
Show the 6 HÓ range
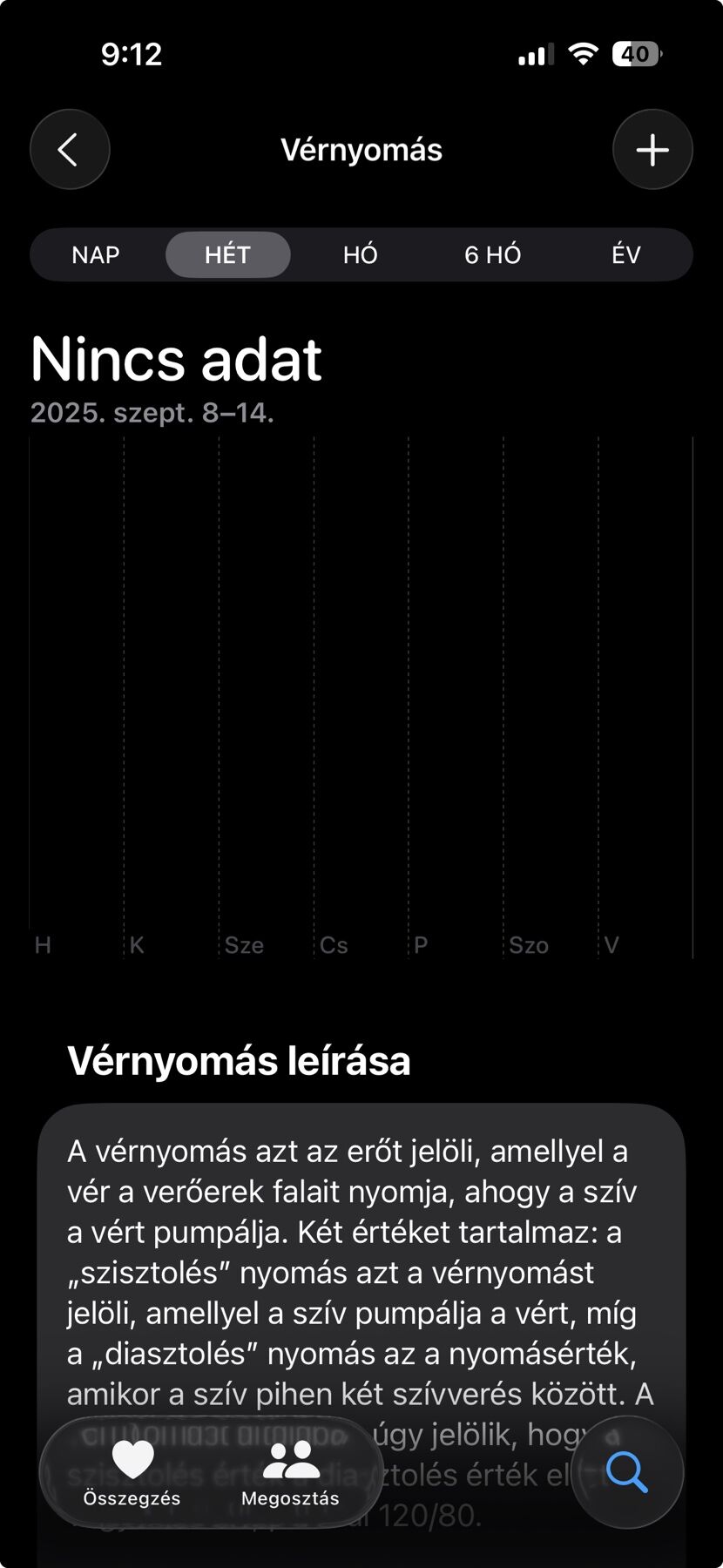click(x=492, y=255)
